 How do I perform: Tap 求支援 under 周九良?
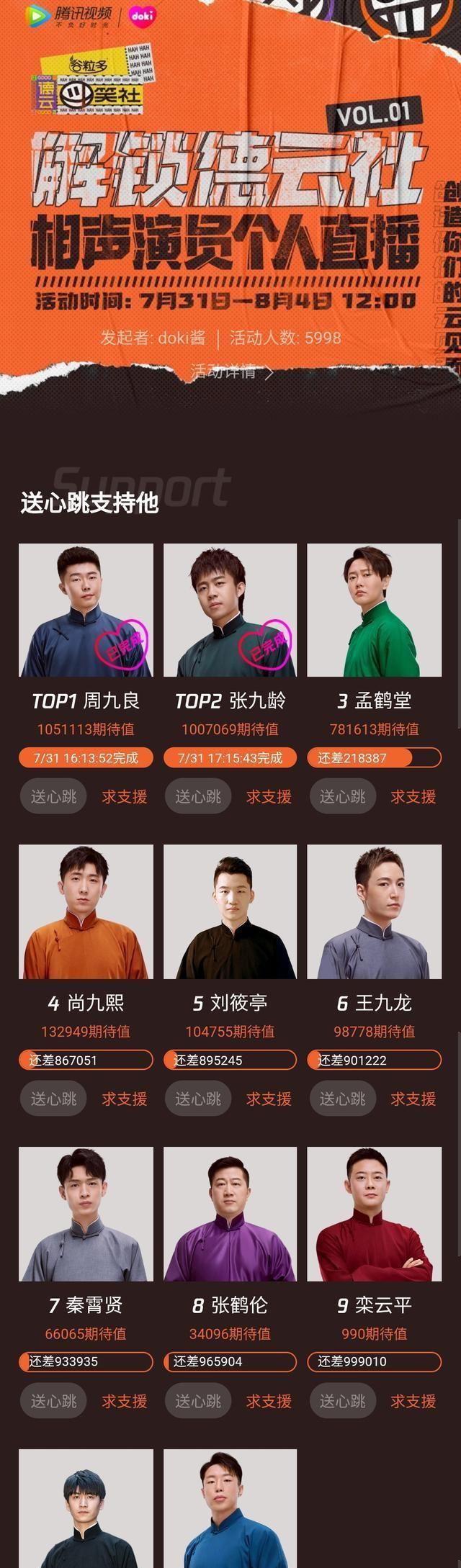(124, 796)
